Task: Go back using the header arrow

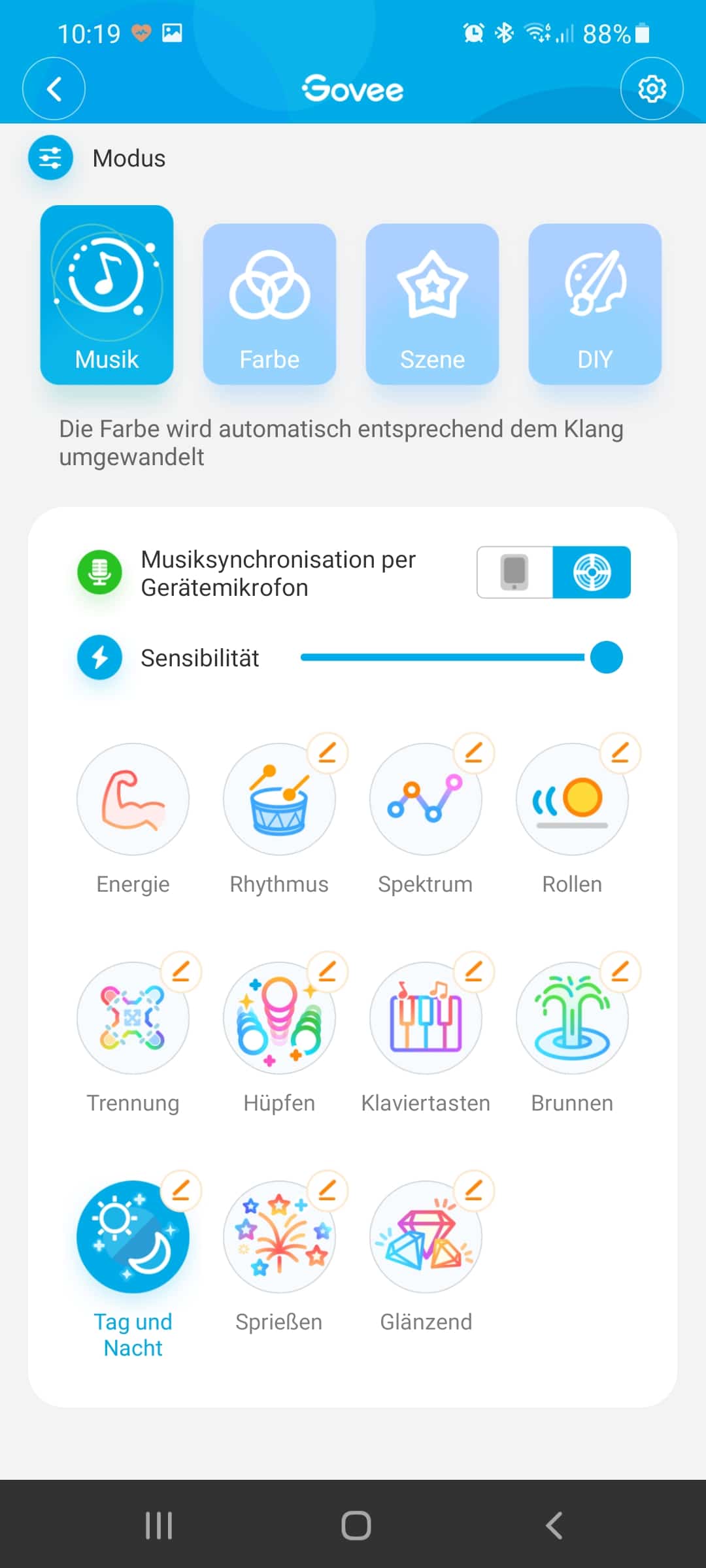Action: 54,89
